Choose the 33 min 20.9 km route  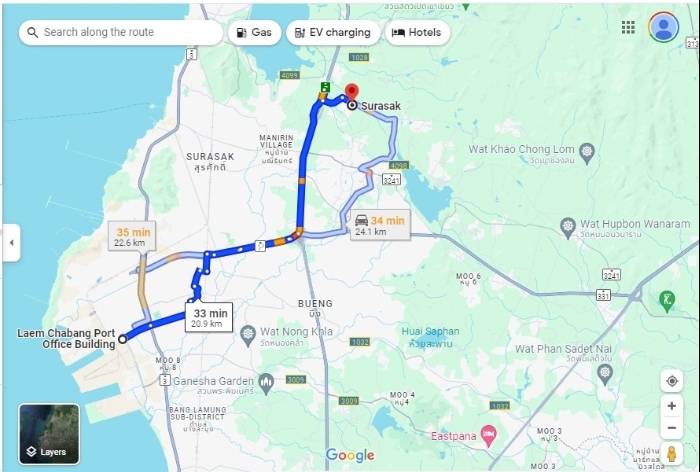(209, 317)
